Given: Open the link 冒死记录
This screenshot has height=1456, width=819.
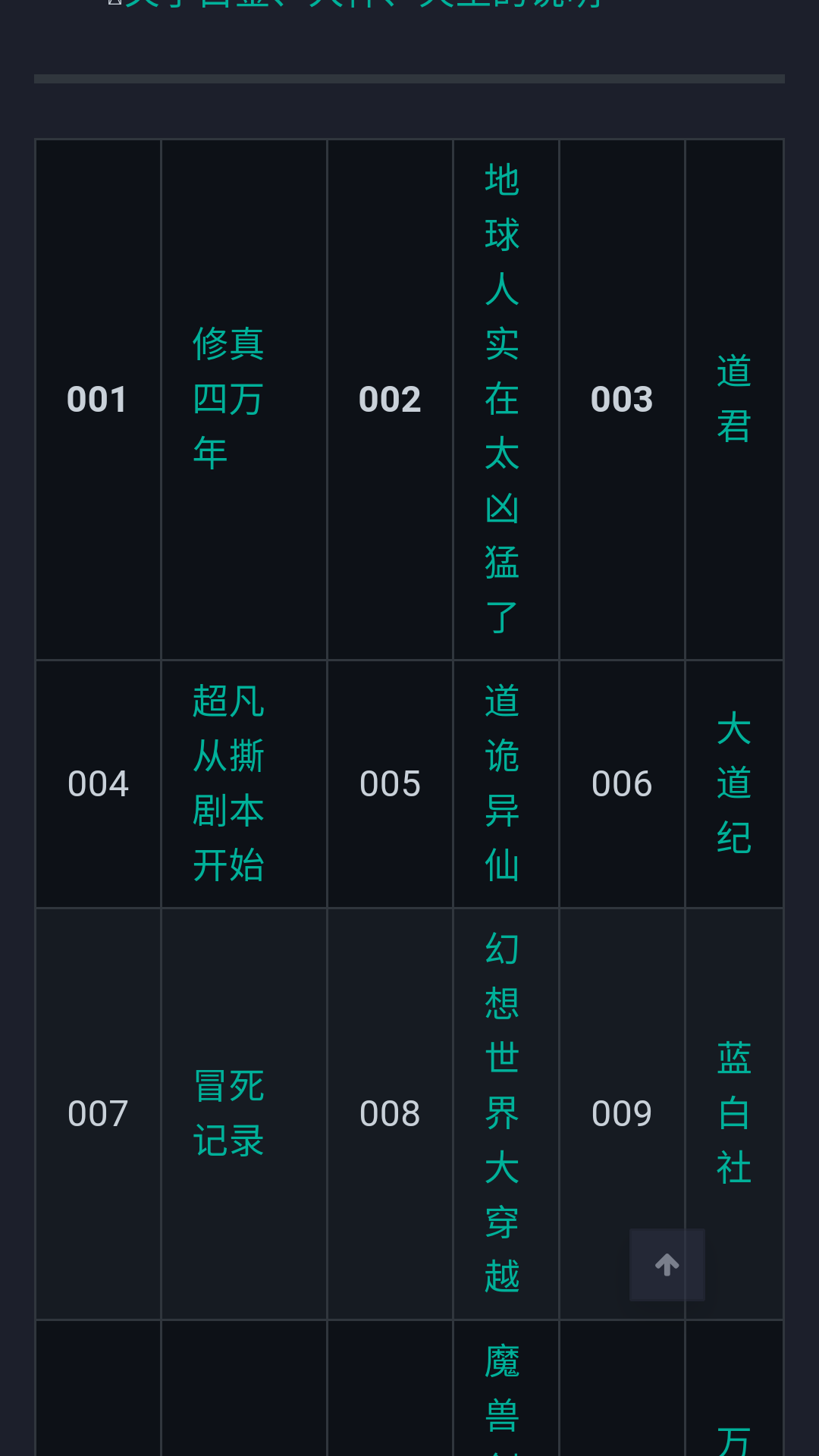Looking at the screenshot, I should coord(227,1113).
